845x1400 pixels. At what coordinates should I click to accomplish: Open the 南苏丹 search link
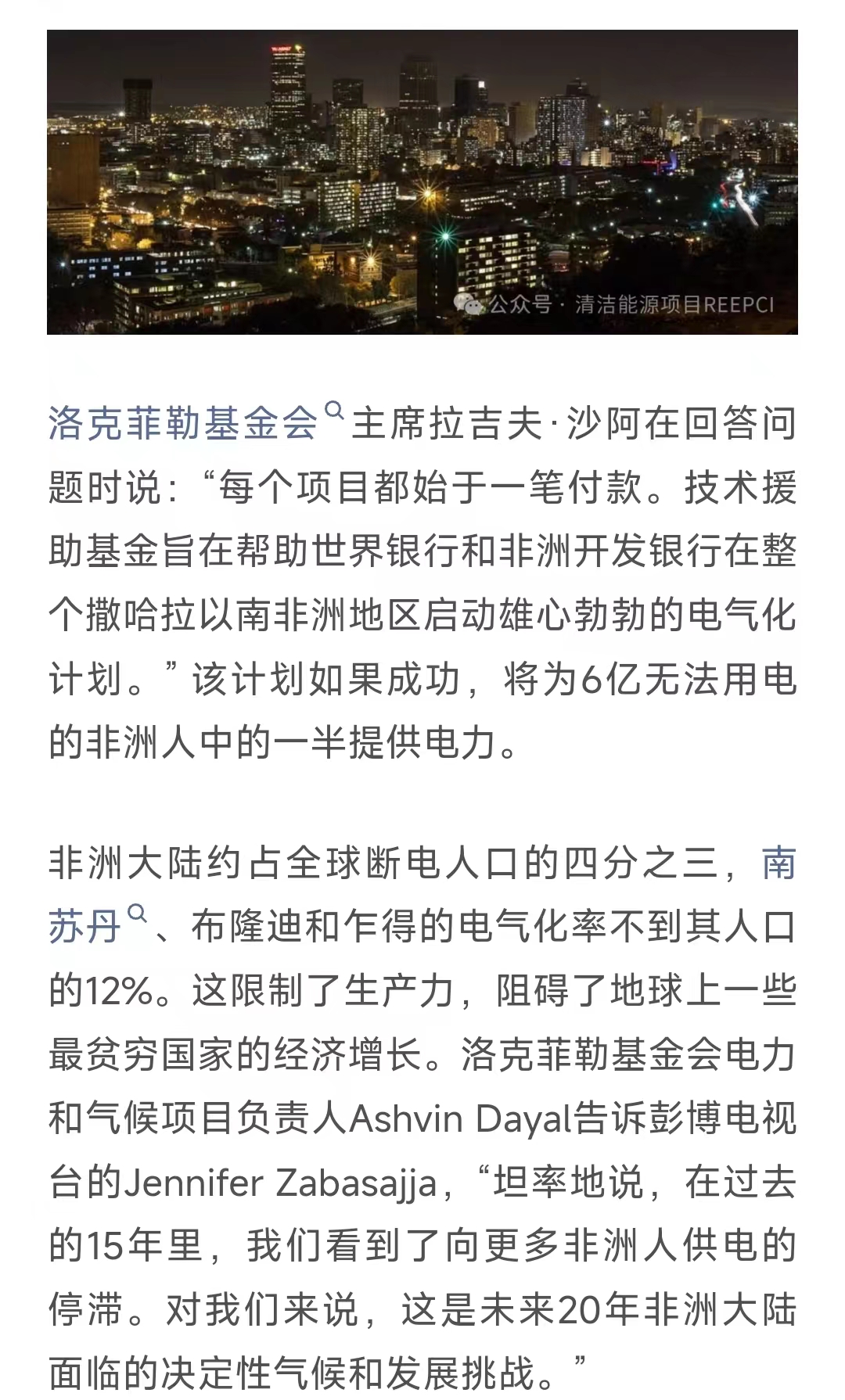click(x=84, y=928)
